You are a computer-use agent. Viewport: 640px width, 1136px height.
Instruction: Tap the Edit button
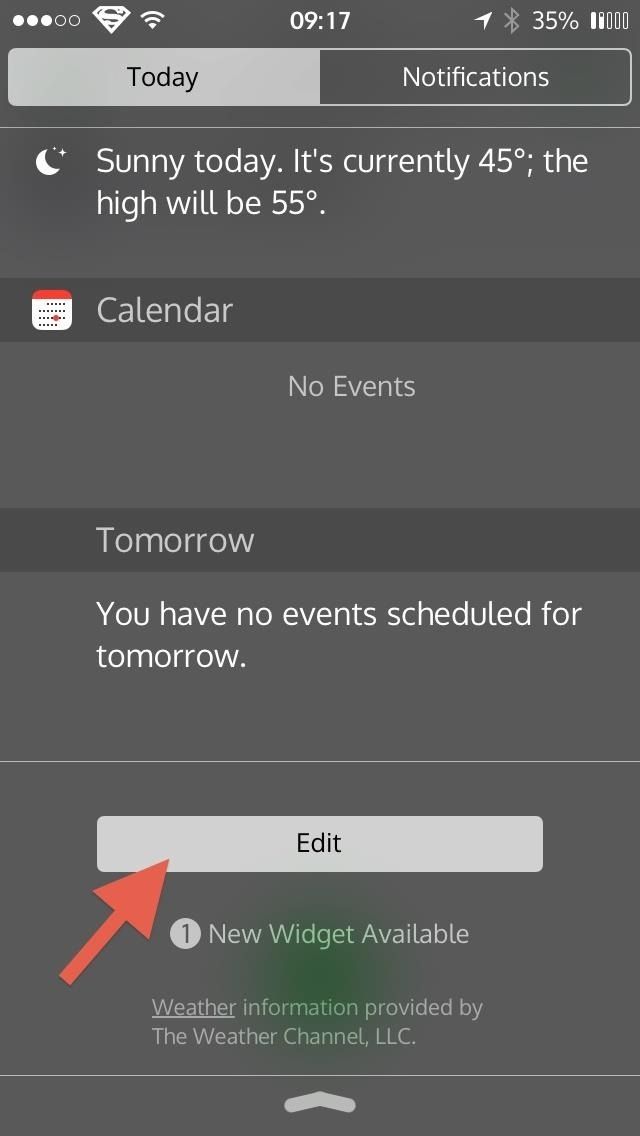click(319, 843)
